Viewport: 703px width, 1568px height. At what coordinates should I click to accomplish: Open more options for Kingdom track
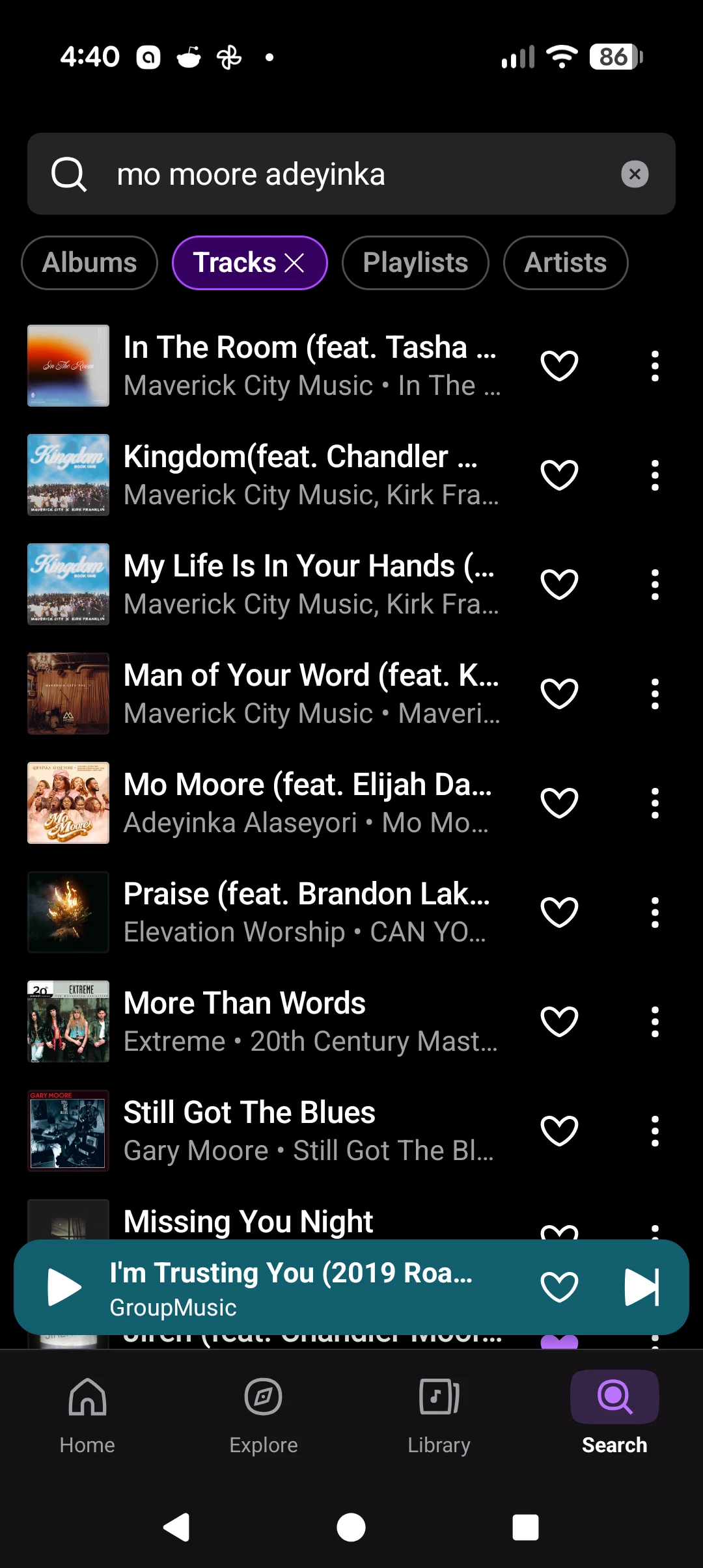pyautogui.click(x=655, y=475)
